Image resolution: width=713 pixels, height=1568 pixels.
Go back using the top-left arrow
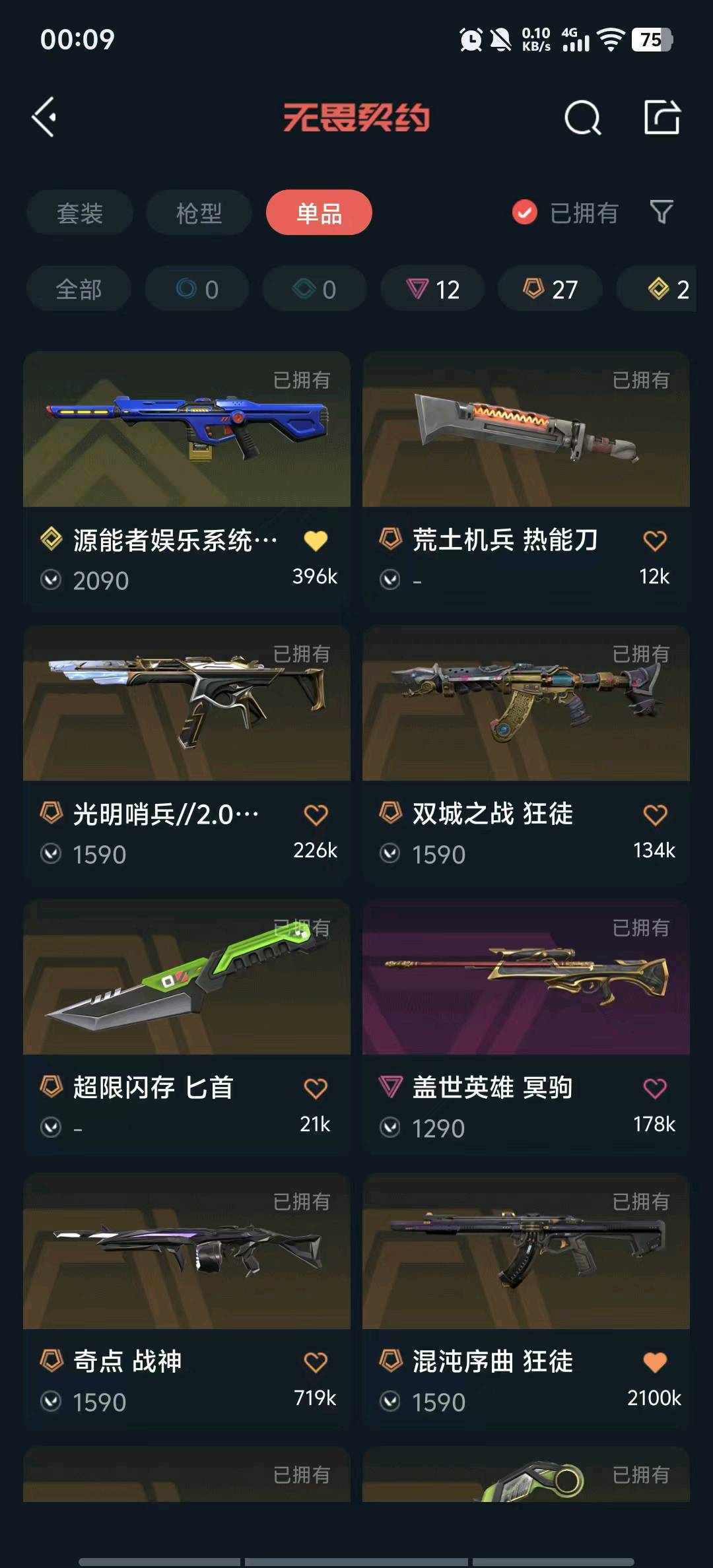pos(44,117)
